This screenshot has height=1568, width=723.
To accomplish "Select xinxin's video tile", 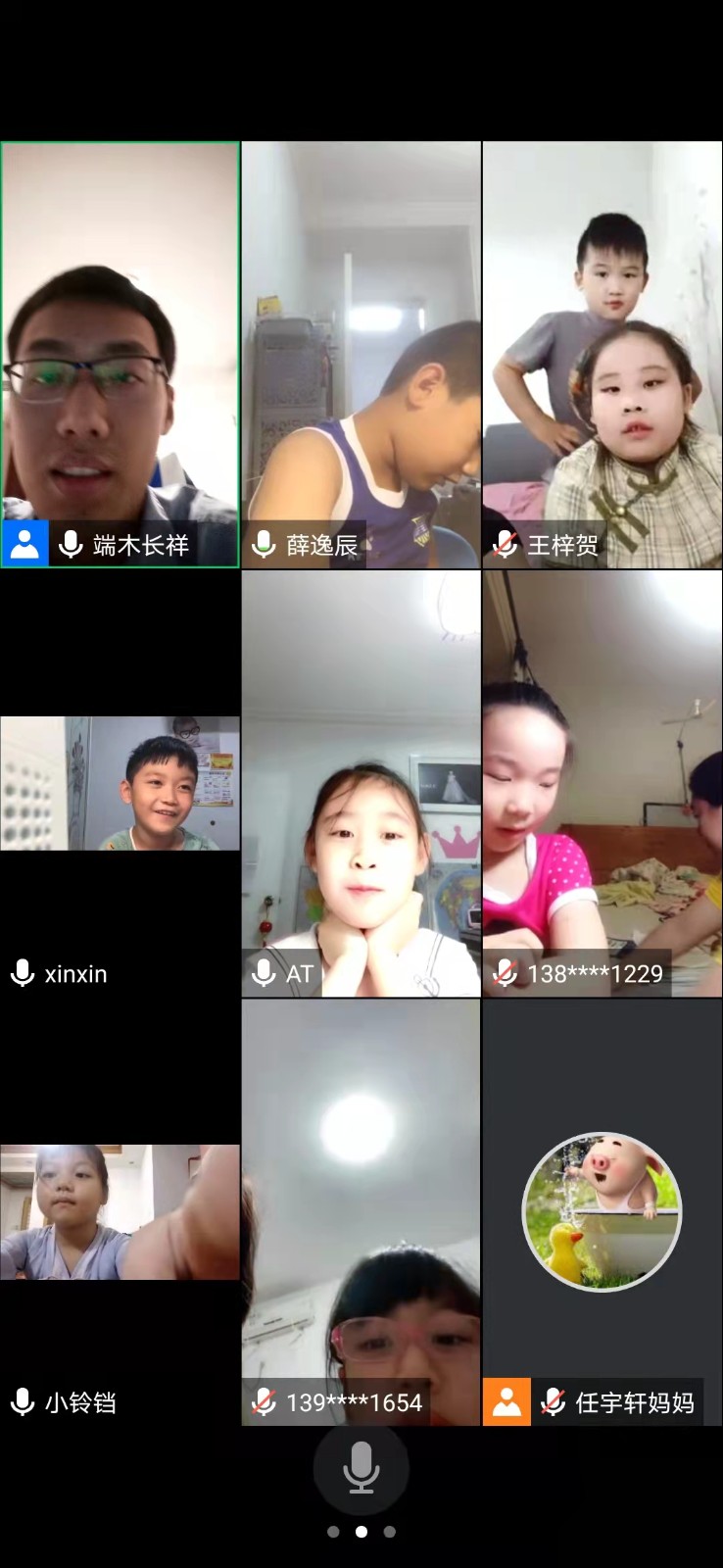I will tap(120, 783).
